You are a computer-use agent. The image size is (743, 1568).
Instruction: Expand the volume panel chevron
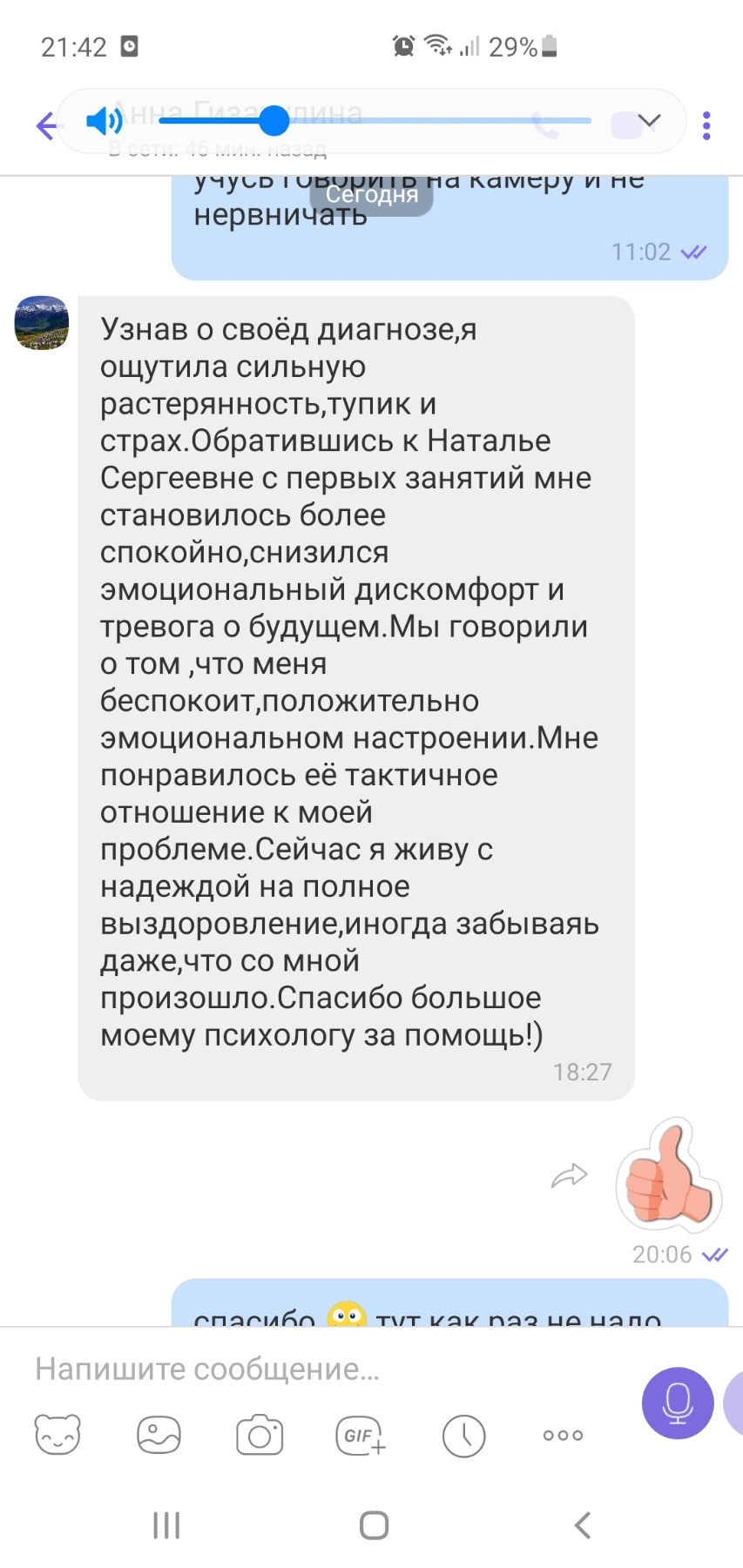649,120
